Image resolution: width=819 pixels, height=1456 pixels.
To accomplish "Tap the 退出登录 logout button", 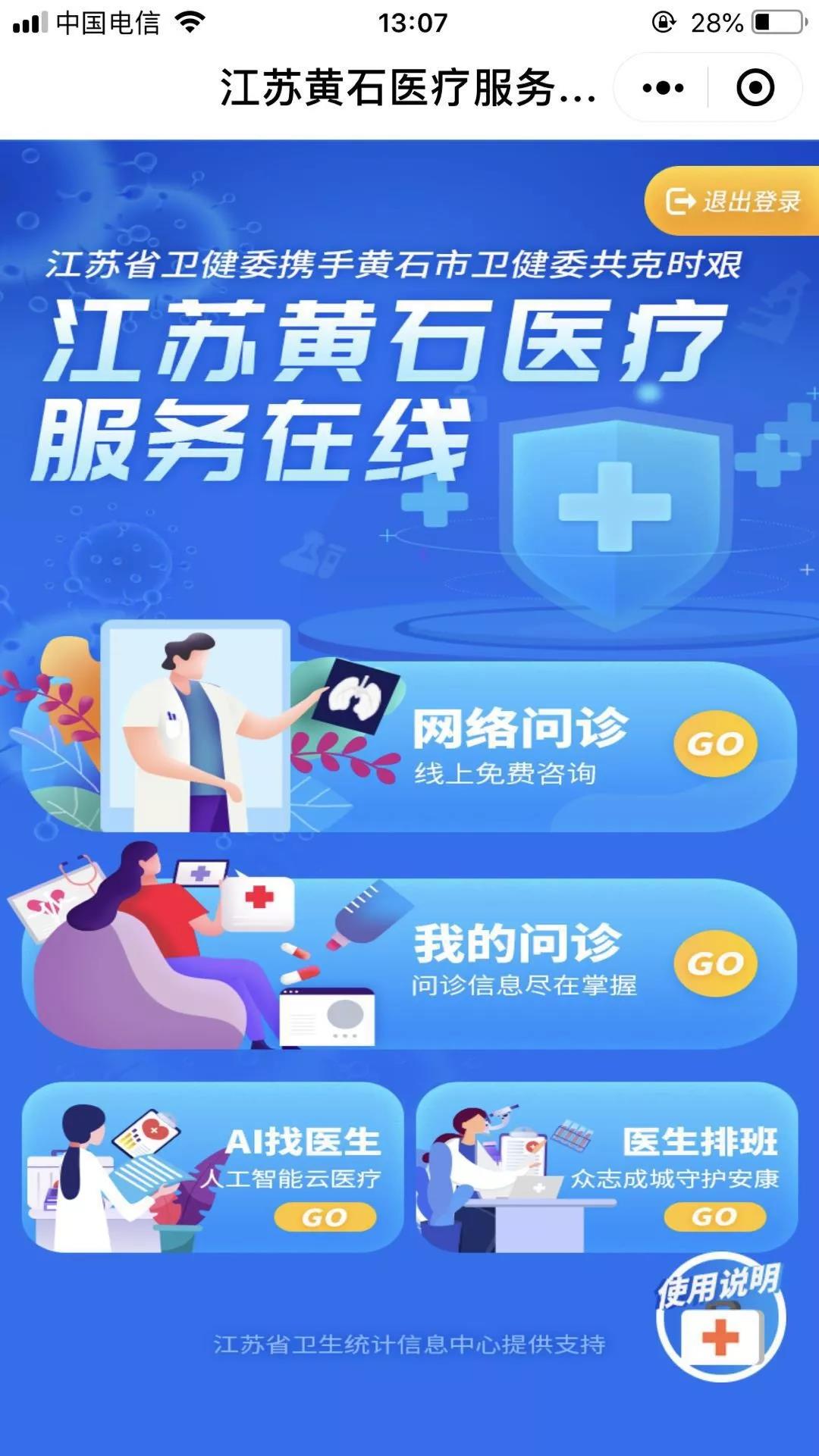I will click(733, 201).
